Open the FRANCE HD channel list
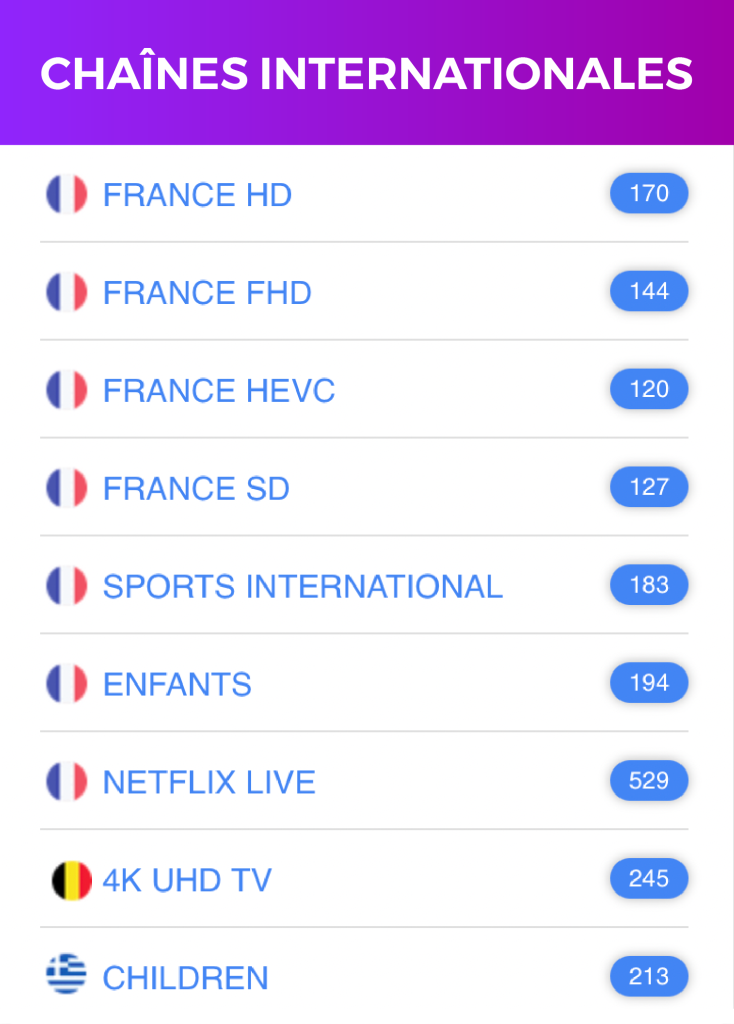 [x=197, y=194]
